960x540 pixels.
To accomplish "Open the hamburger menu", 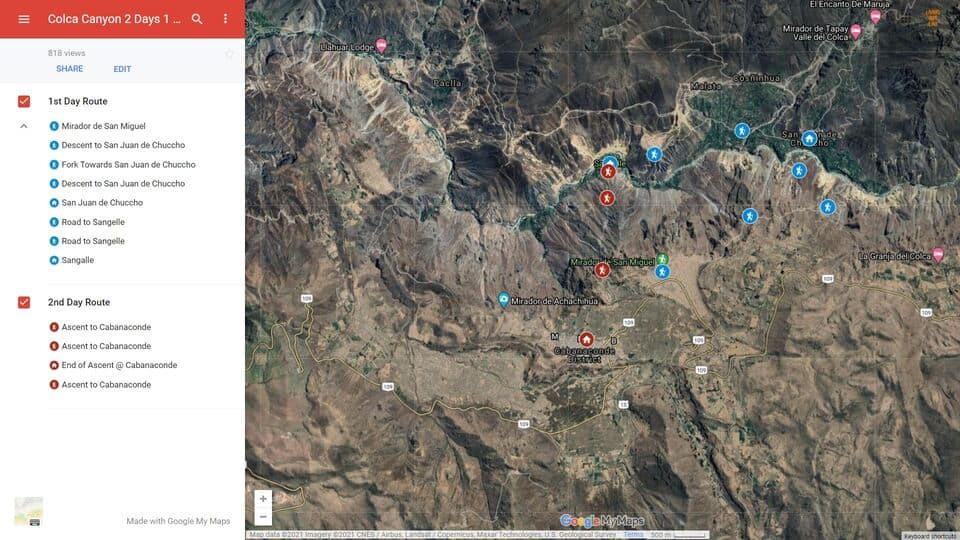I will (24, 19).
